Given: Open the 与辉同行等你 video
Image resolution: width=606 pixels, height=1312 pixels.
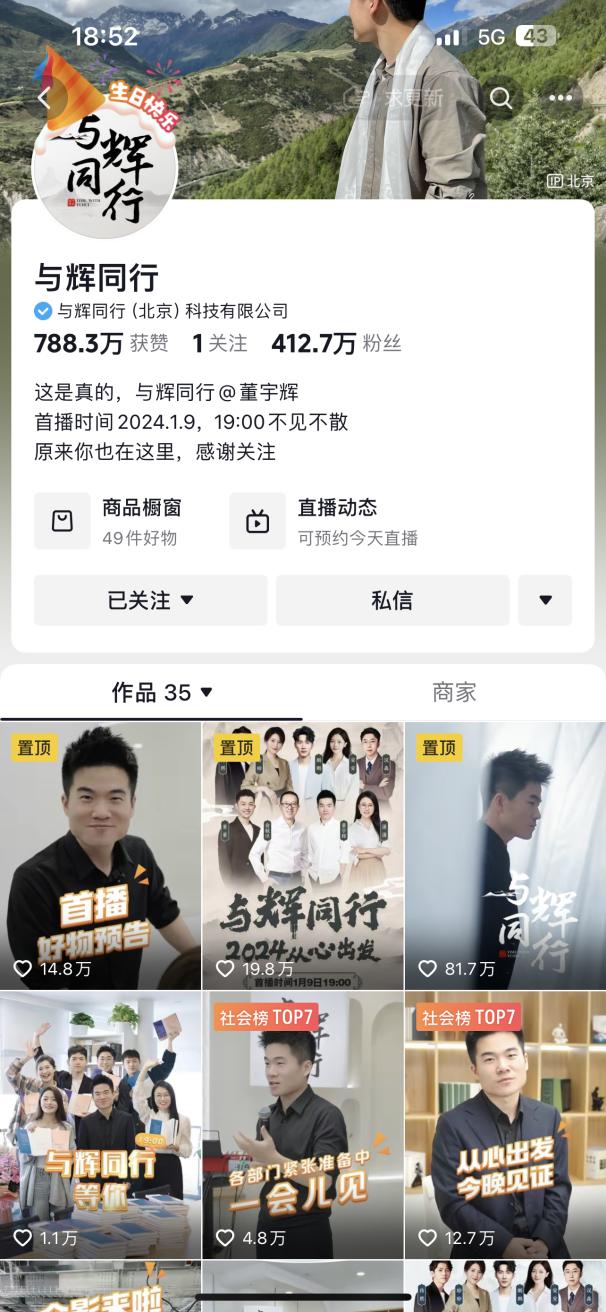Looking at the screenshot, I should 100,1125.
